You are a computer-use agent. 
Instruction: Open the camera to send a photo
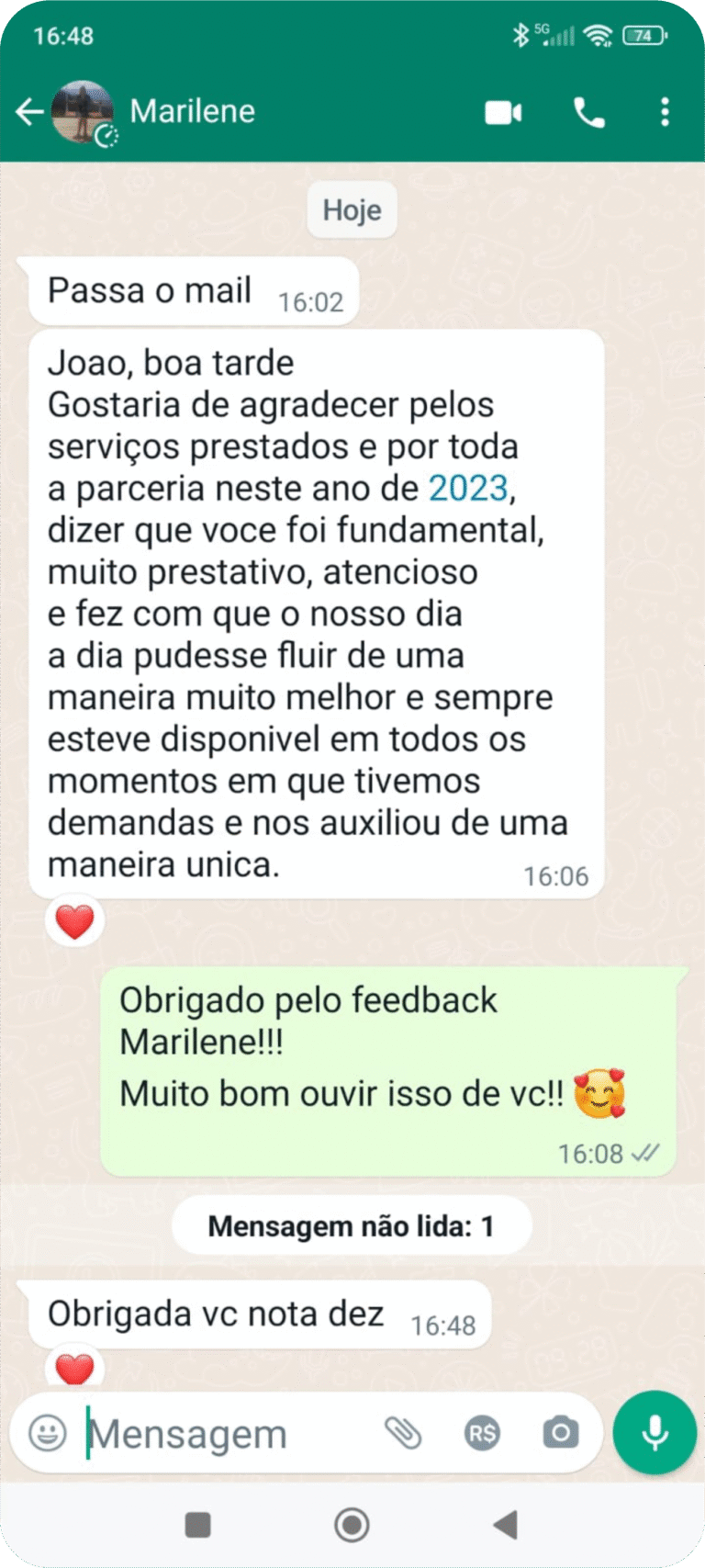560,1432
